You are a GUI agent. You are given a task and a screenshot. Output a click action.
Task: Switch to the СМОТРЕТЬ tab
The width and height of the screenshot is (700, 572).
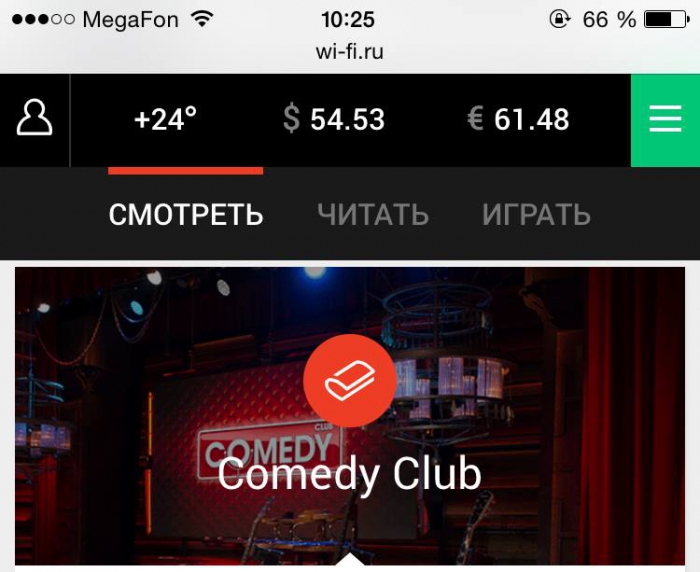pyautogui.click(x=186, y=214)
